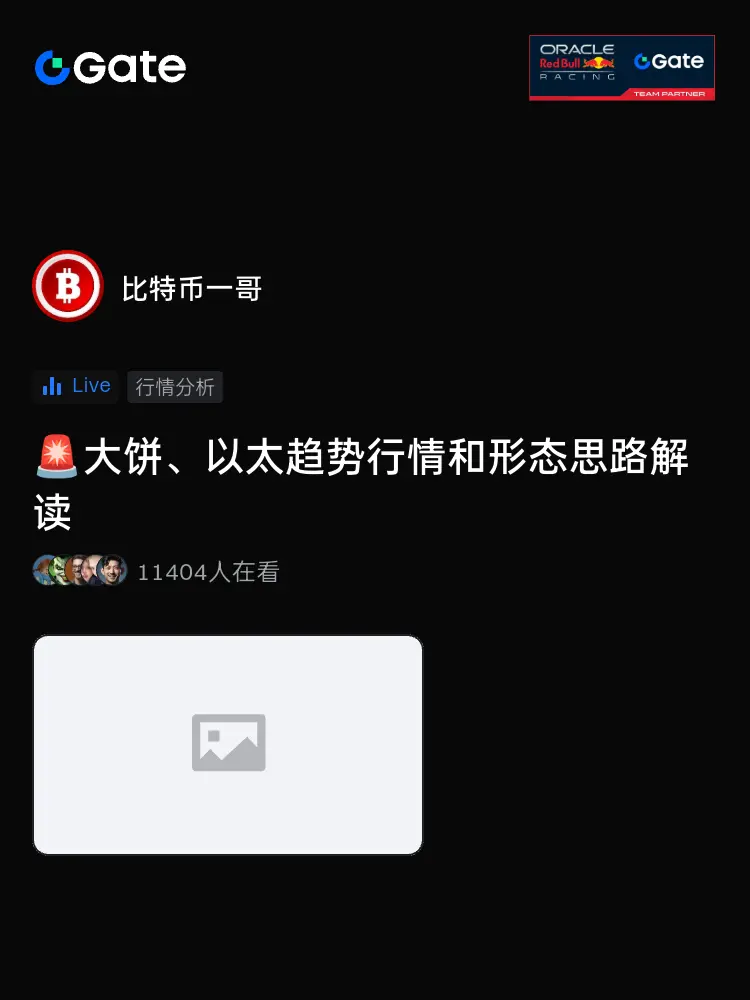Viewport: 750px width, 1000px height.
Task: Switch to the 行情分析 category tag
Action: [x=175, y=387]
